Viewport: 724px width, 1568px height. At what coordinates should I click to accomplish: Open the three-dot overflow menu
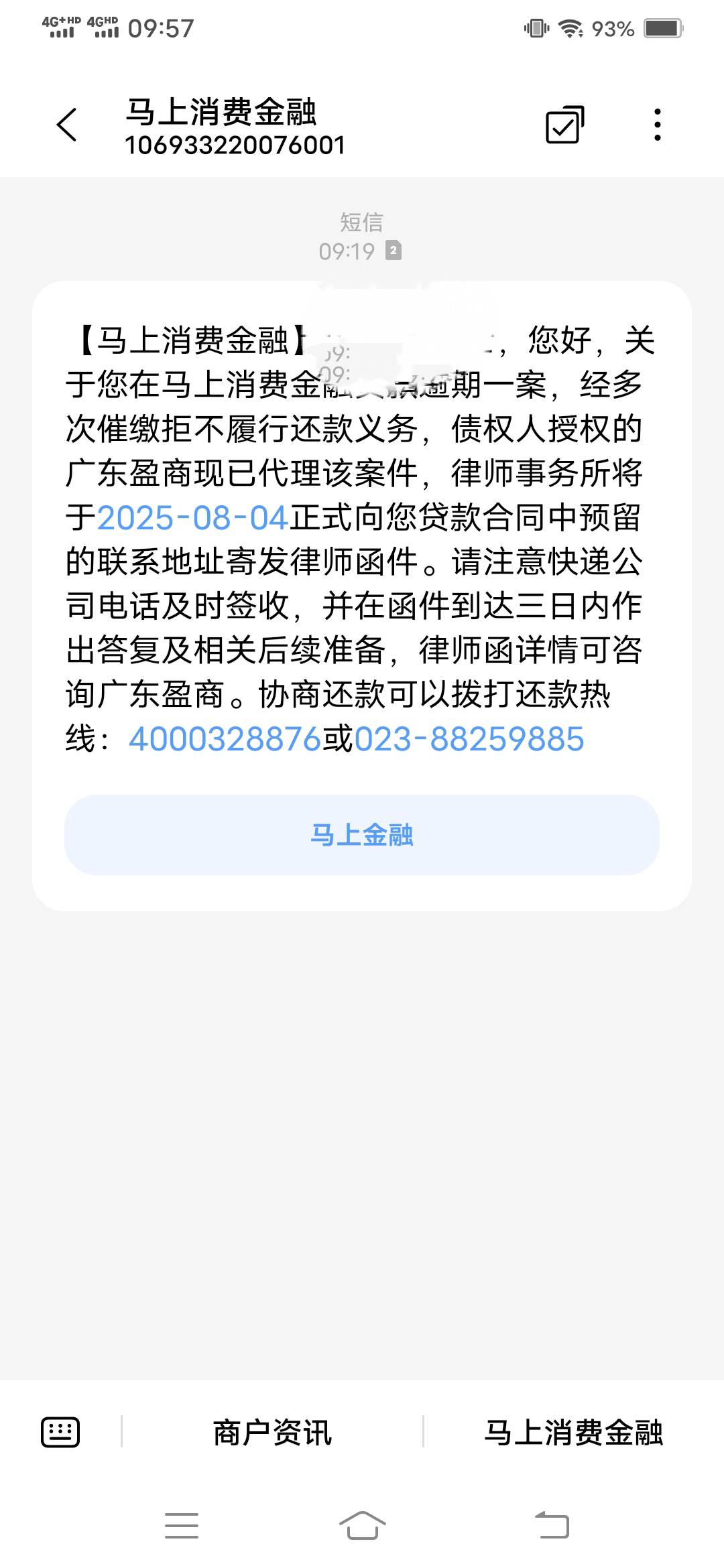(x=658, y=125)
